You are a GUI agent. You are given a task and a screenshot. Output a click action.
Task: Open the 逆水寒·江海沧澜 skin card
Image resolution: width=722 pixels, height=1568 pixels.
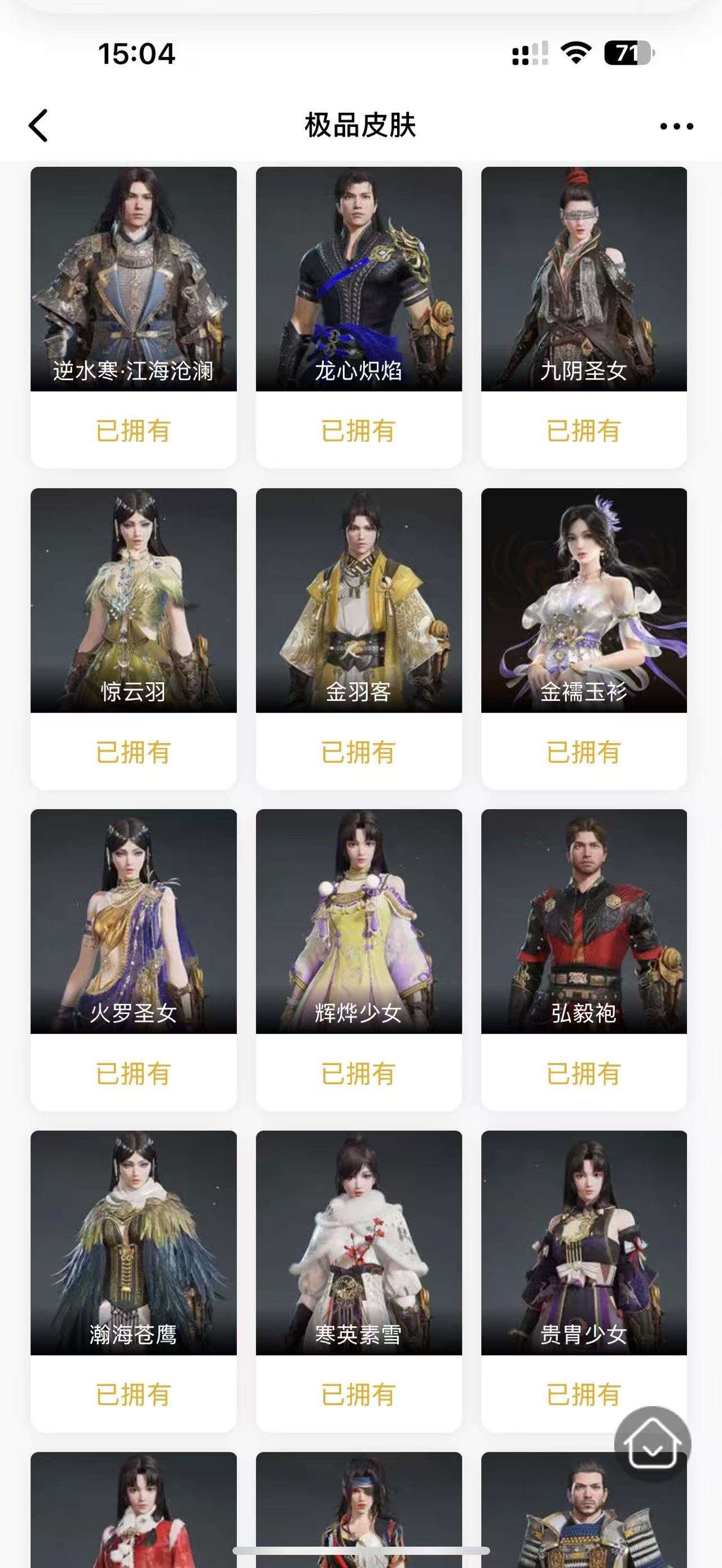pyautogui.click(x=133, y=280)
